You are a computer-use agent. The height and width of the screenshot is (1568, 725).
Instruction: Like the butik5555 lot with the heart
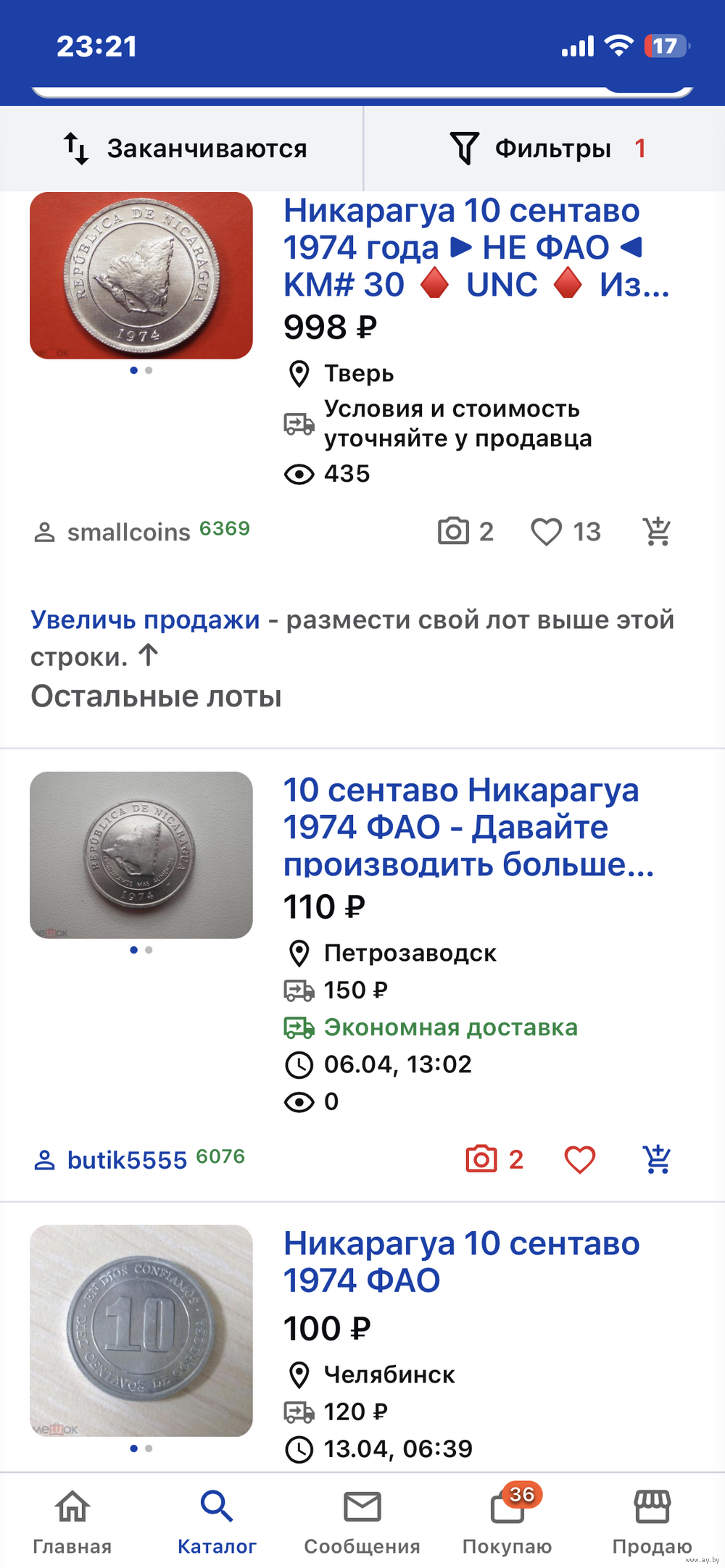pos(580,1159)
